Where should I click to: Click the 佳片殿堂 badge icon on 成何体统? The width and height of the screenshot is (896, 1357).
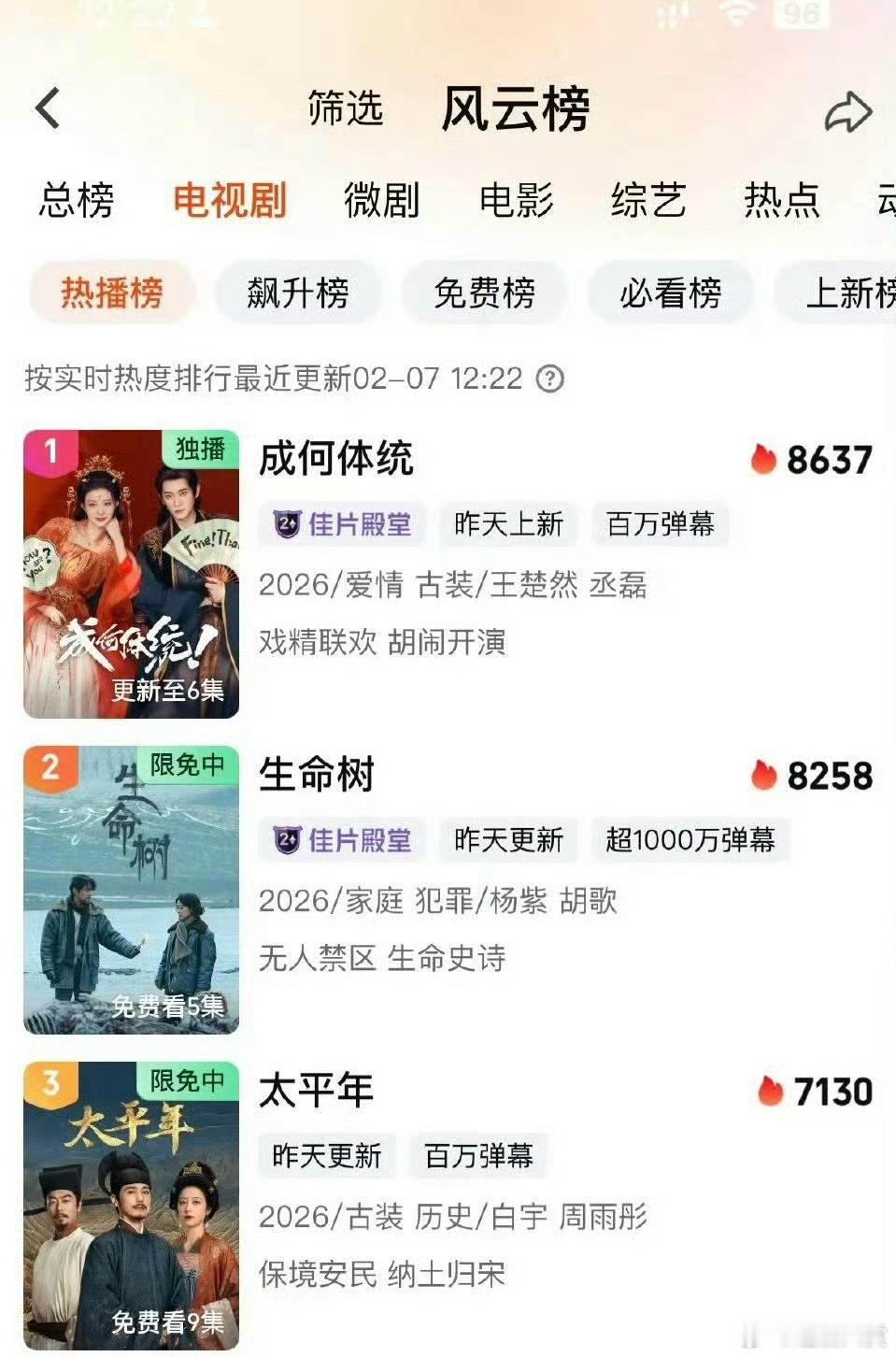coord(286,524)
